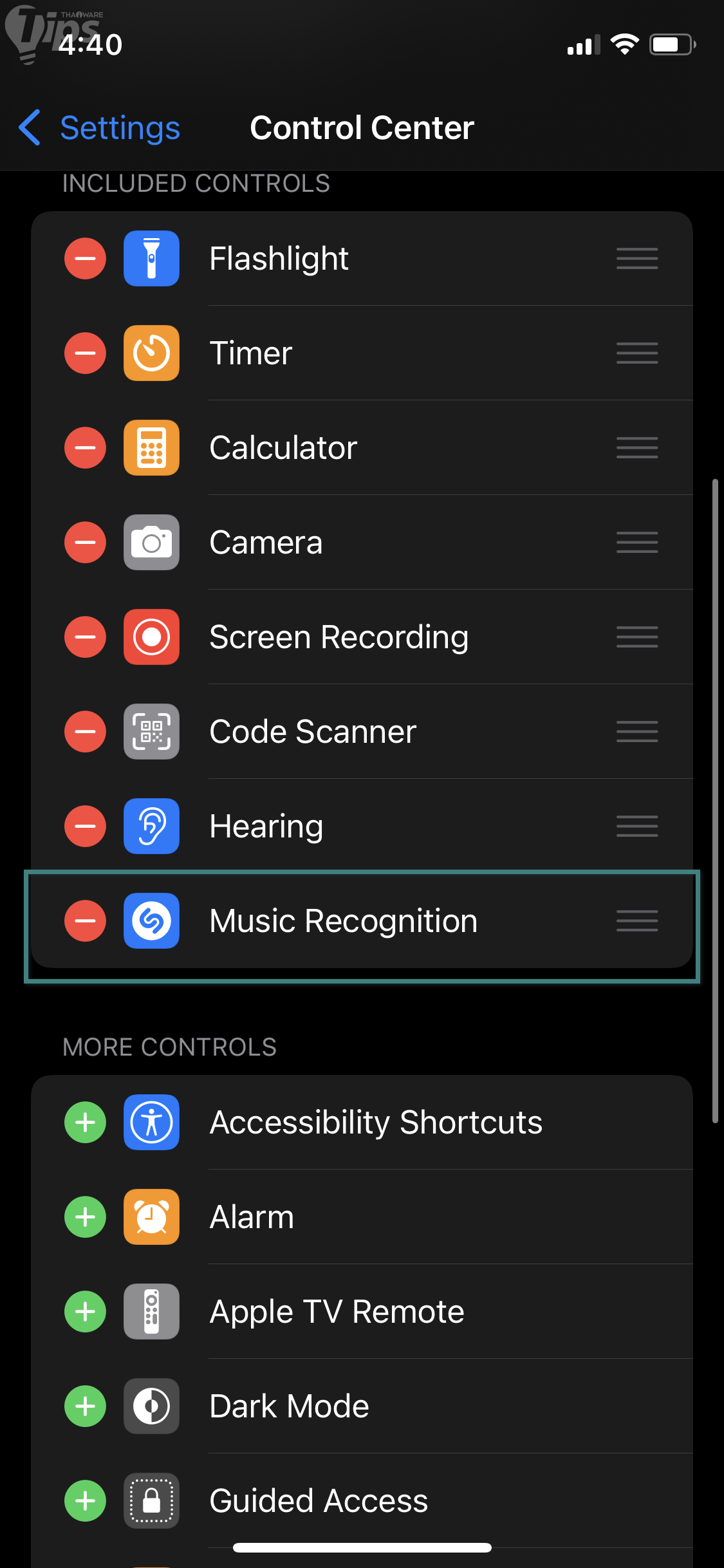
Task: Add Guided Access to Control Center
Action: click(85, 1501)
